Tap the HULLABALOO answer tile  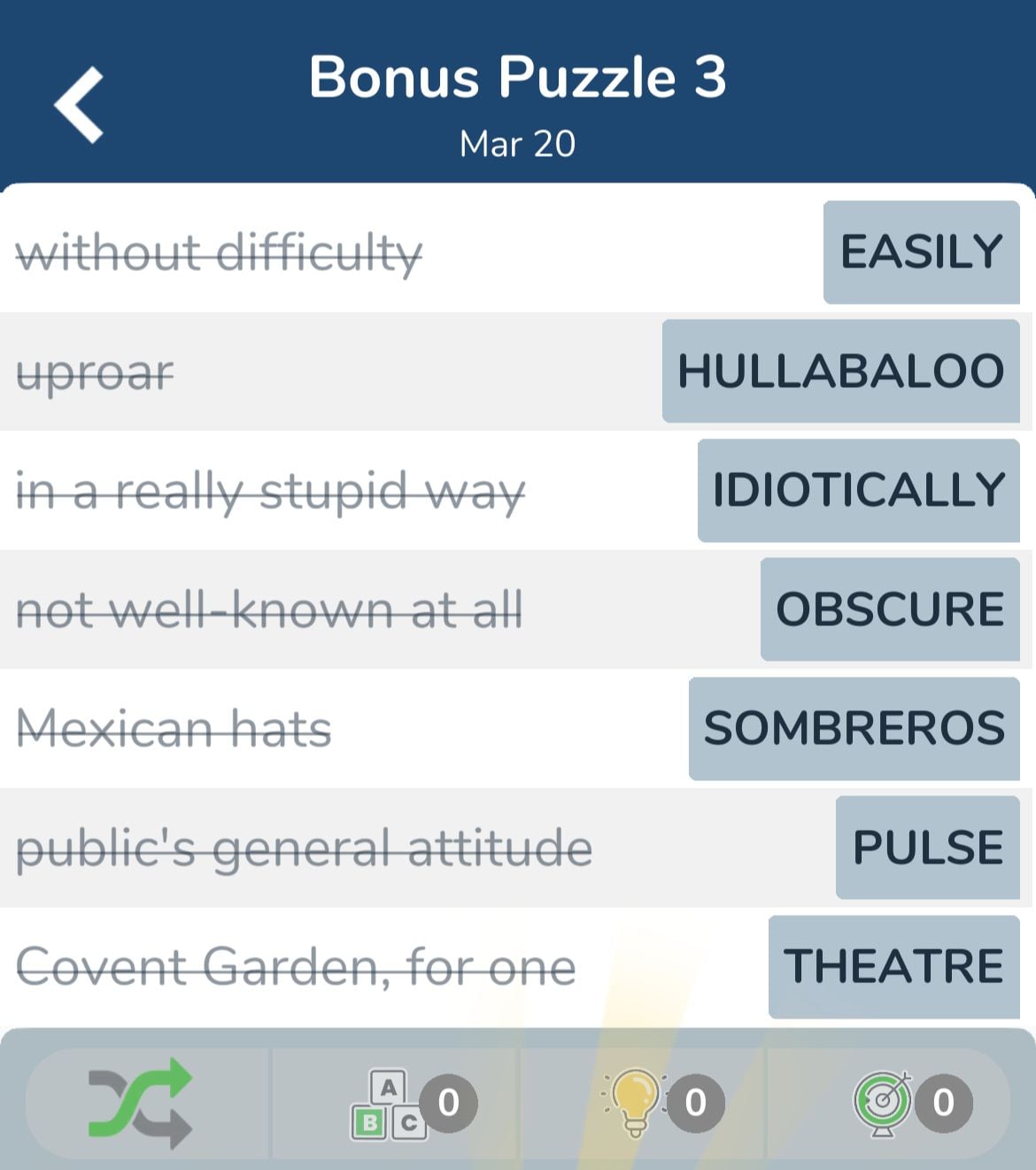840,371
